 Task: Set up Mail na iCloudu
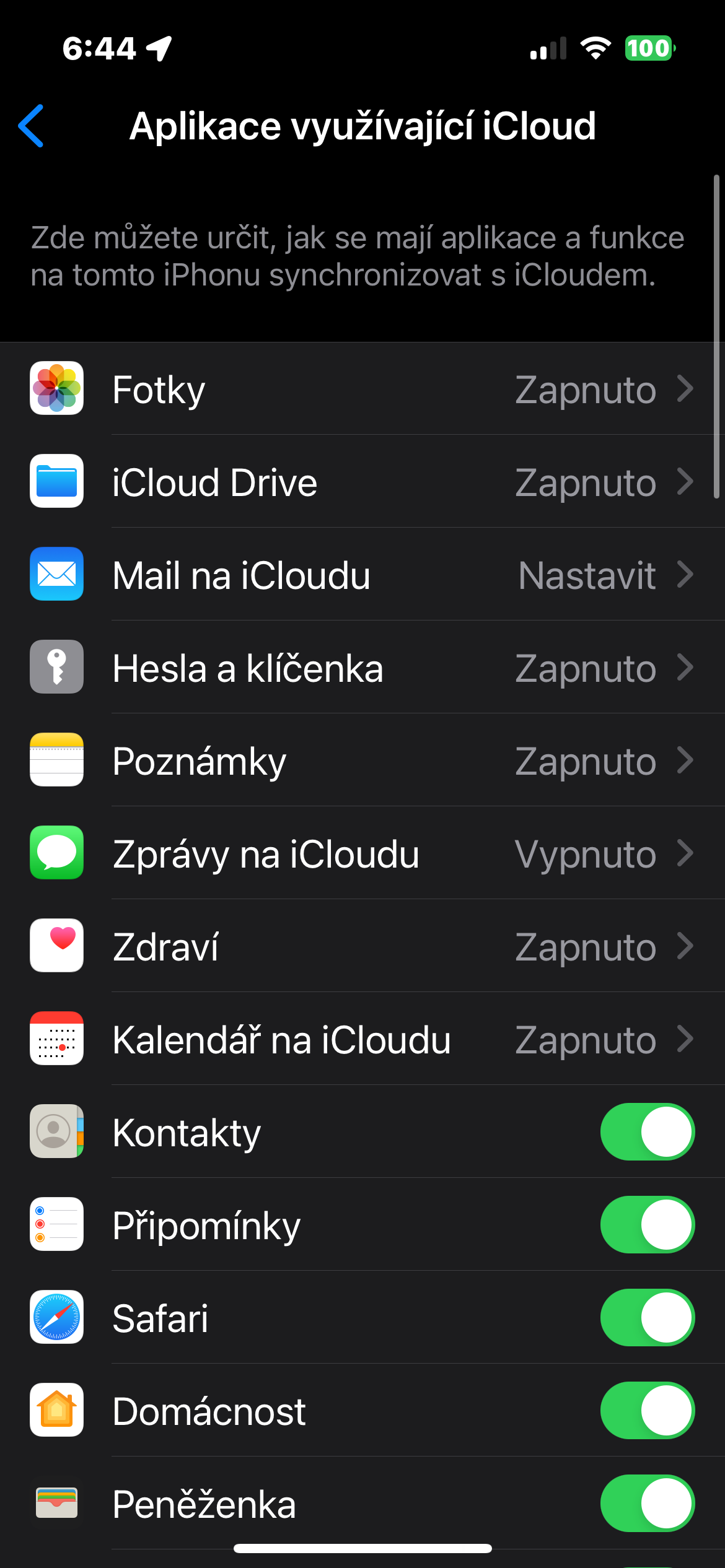(x=362, y=575)
